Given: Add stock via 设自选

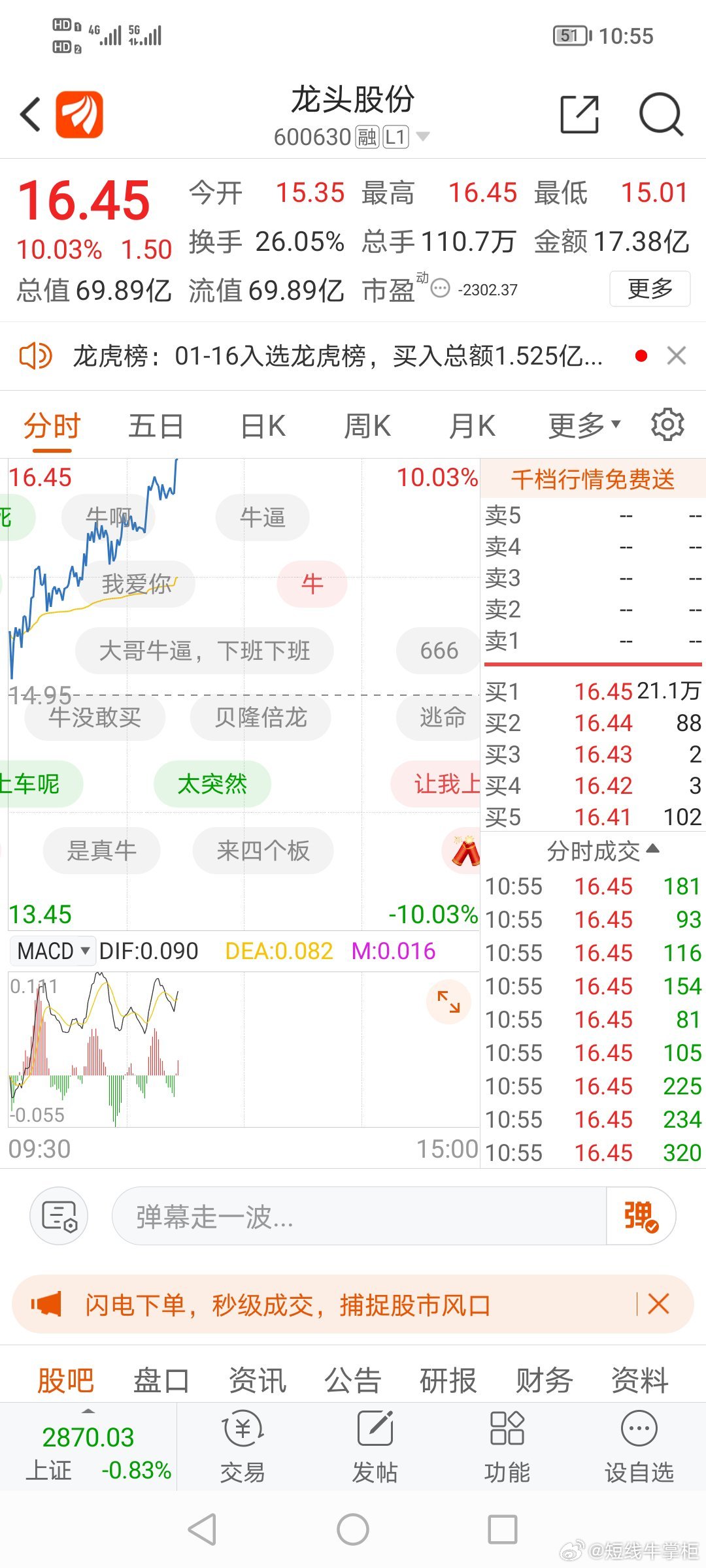Looking at the screenshot, I should [639, 1448].
